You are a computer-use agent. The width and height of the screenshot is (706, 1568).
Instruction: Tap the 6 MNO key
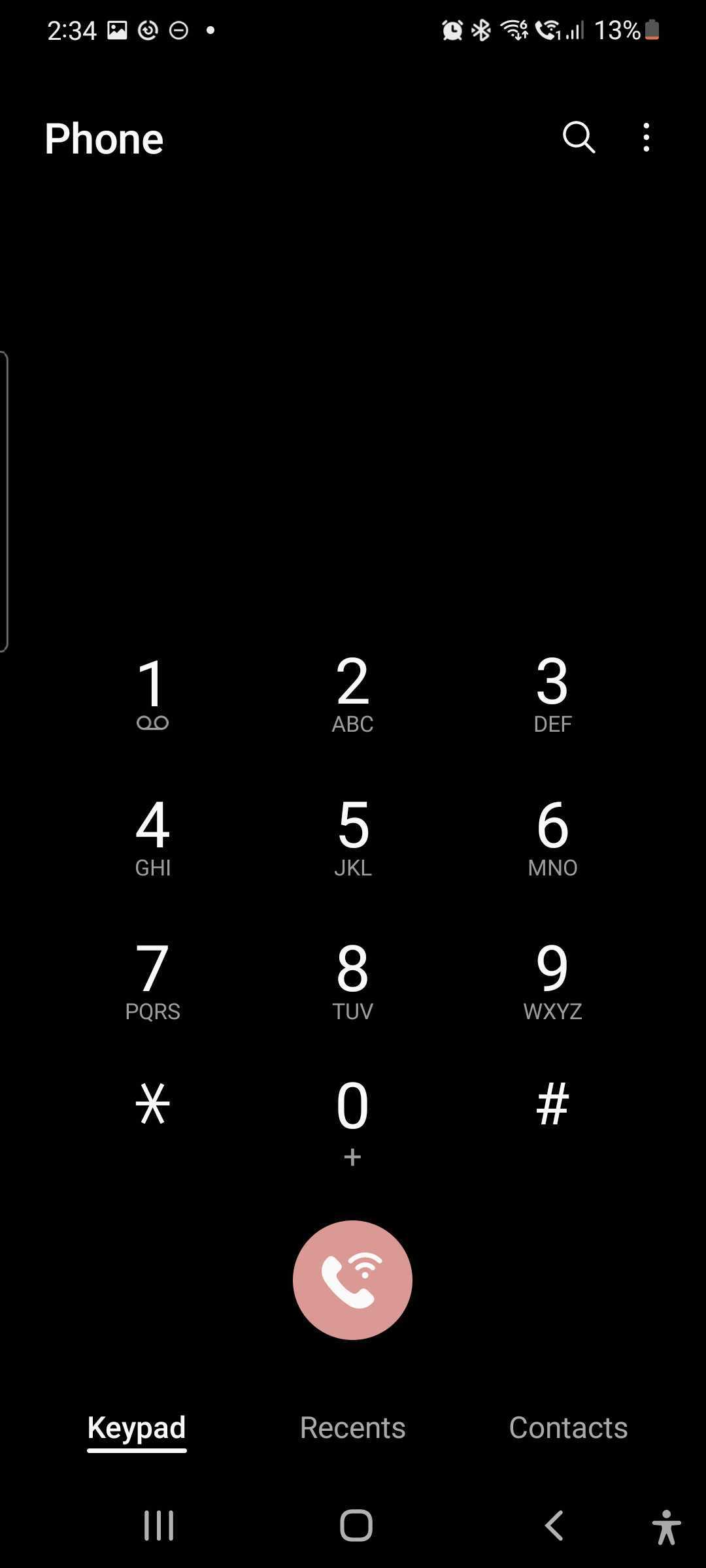point(552,836)
